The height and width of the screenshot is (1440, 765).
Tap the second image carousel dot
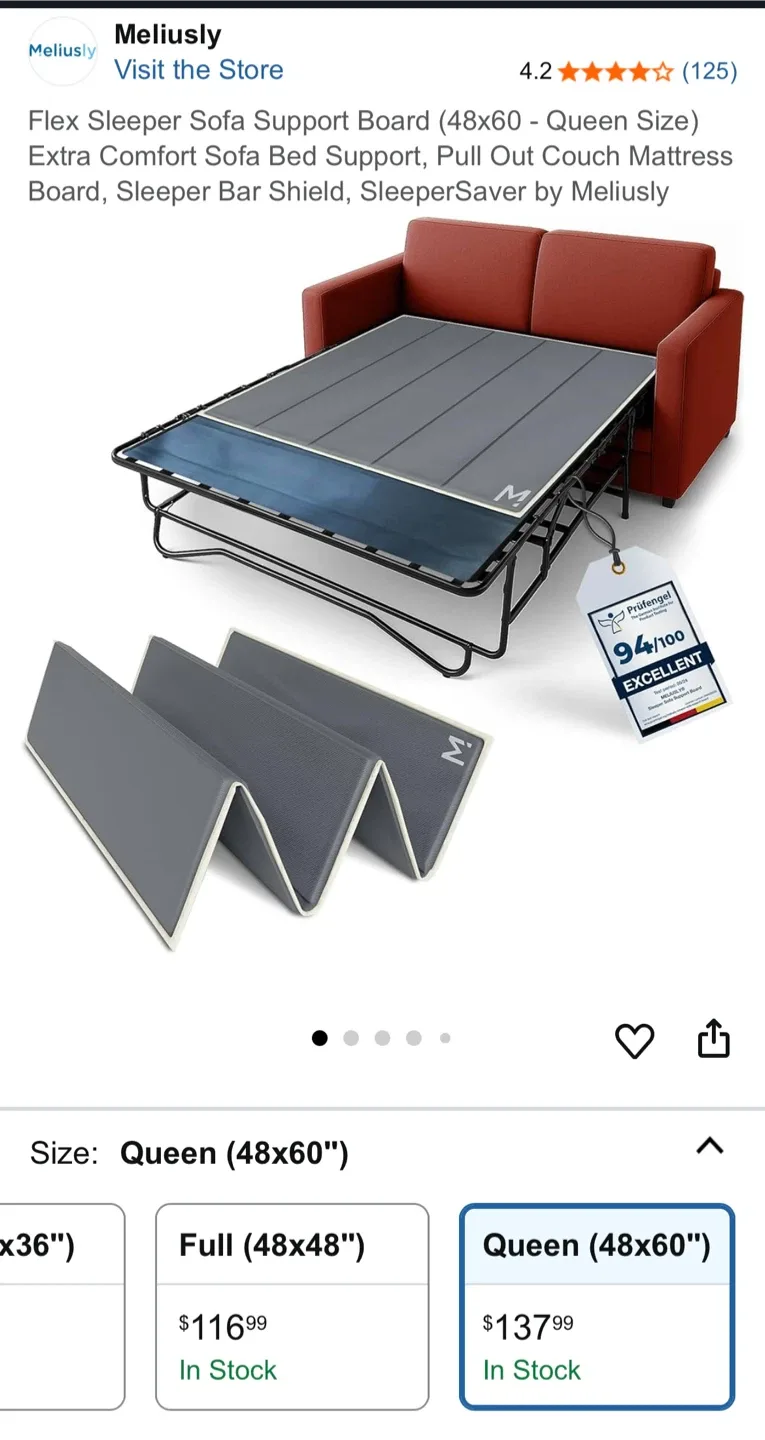click(351, 1038)
